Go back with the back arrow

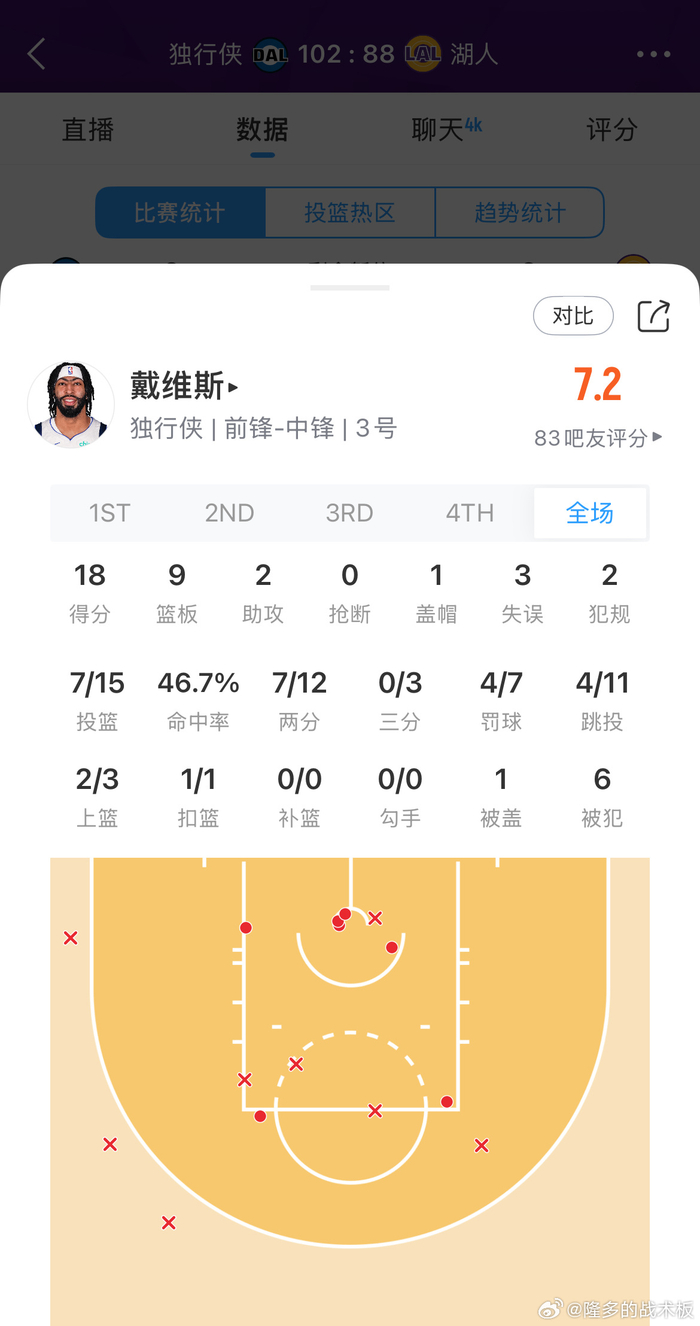(x=37, y=54)
